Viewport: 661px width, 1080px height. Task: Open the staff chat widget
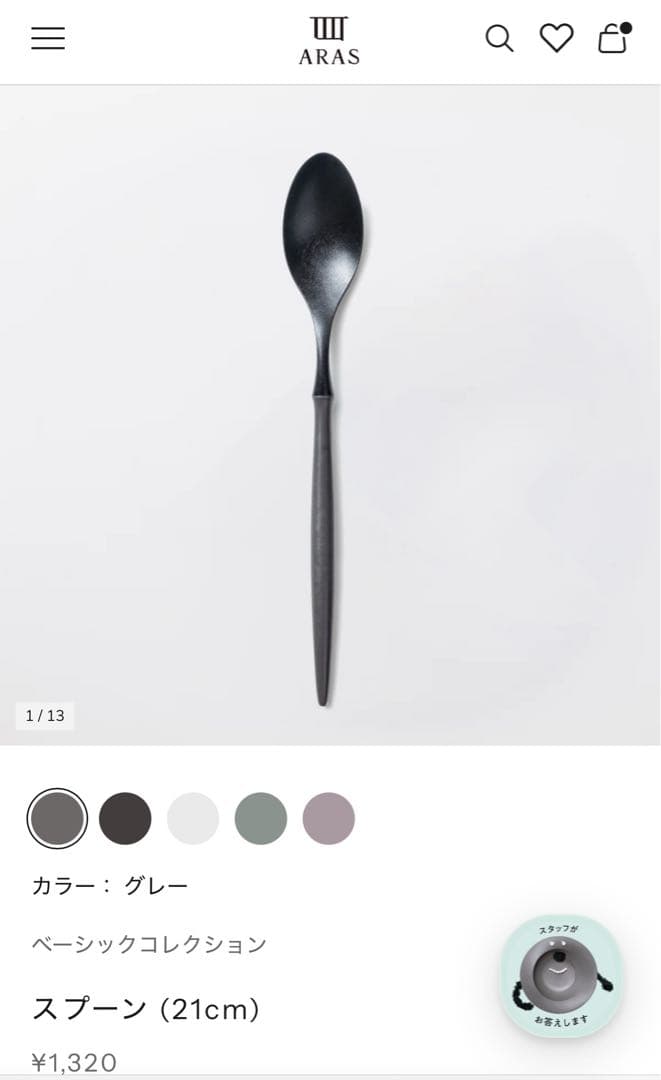[x=561, y=977]
